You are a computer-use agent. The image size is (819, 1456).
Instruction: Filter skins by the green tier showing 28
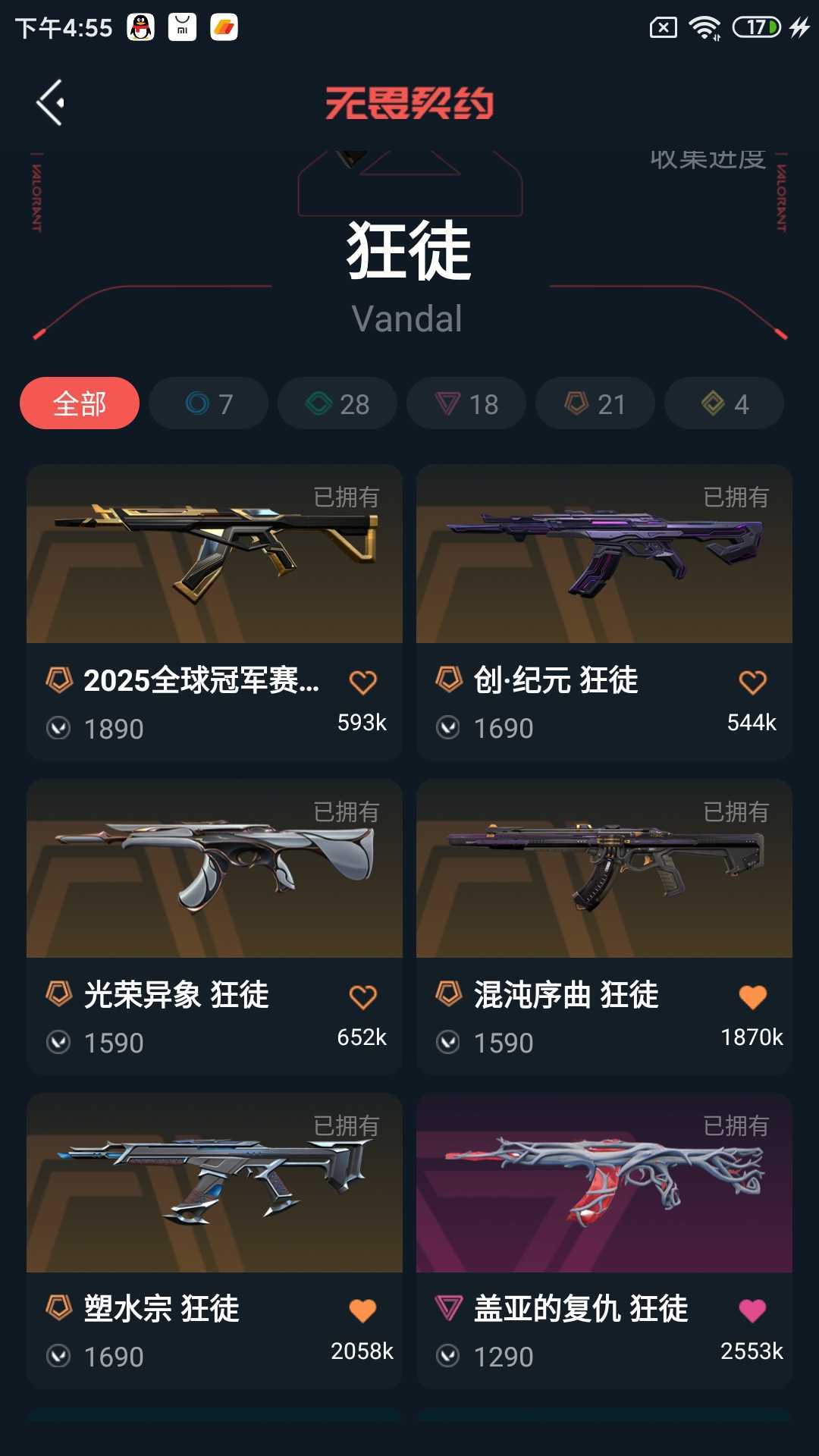pyautogui.click(x=337, y=403)
